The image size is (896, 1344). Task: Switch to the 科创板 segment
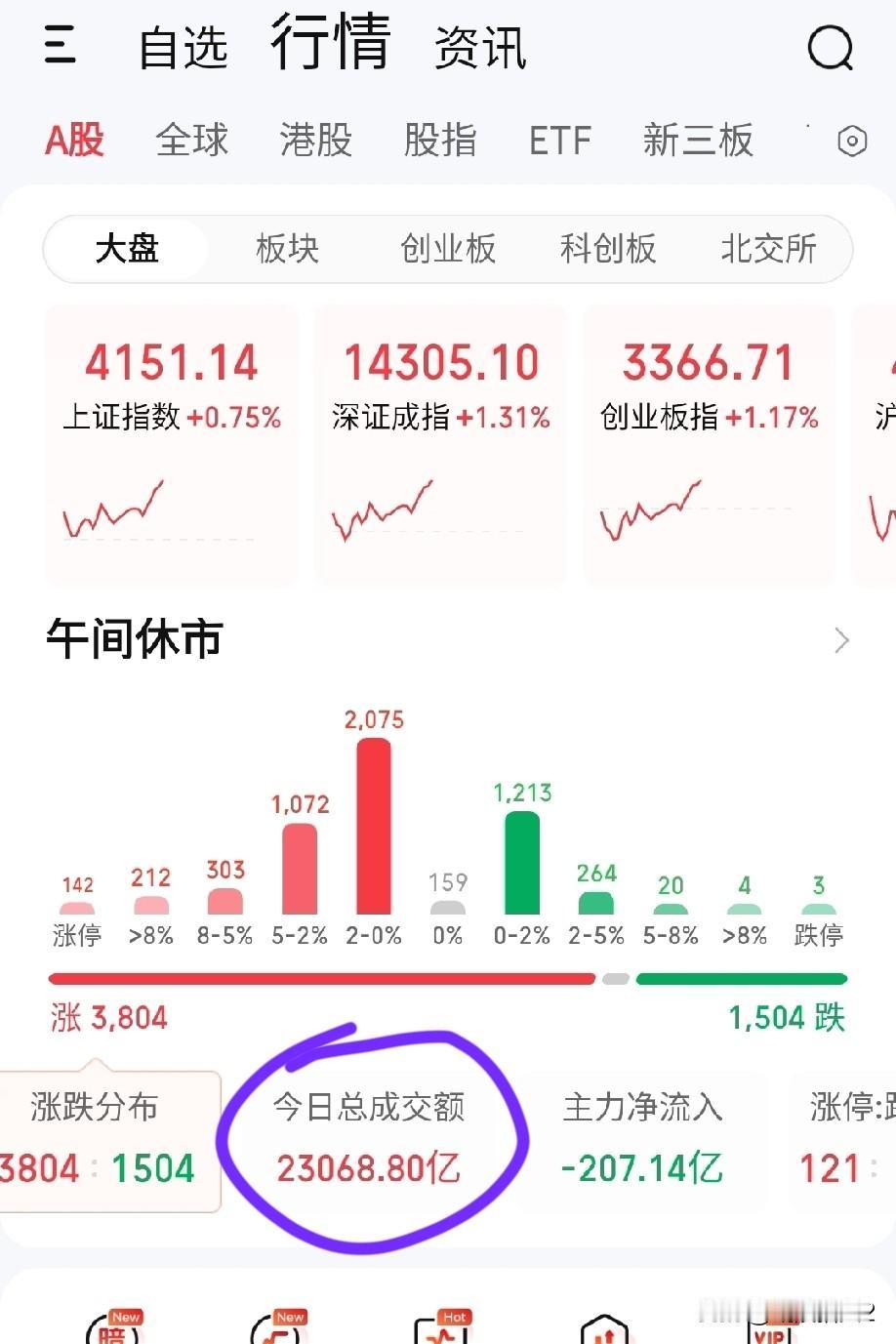tap(606, 249)
